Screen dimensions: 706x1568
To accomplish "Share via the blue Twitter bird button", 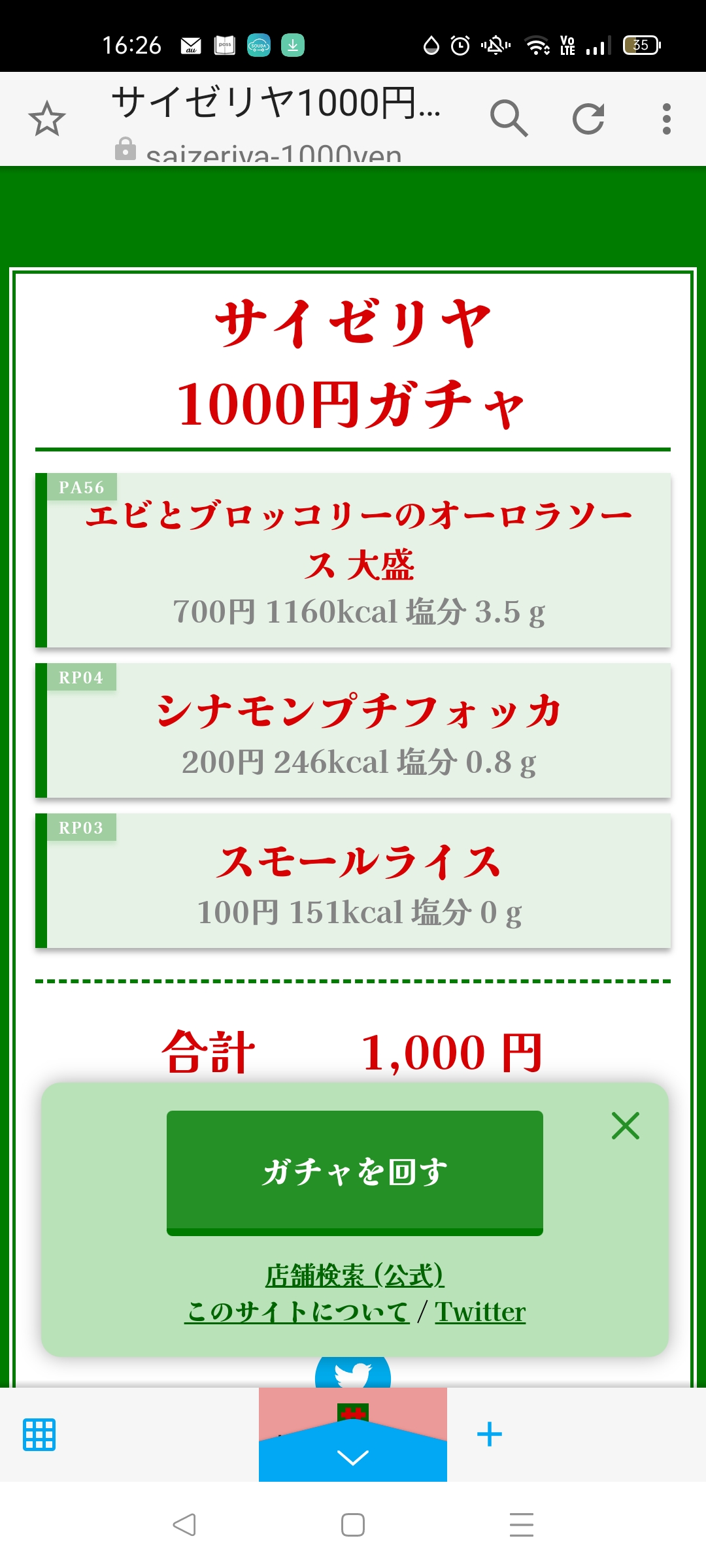I will (353, 1373).
